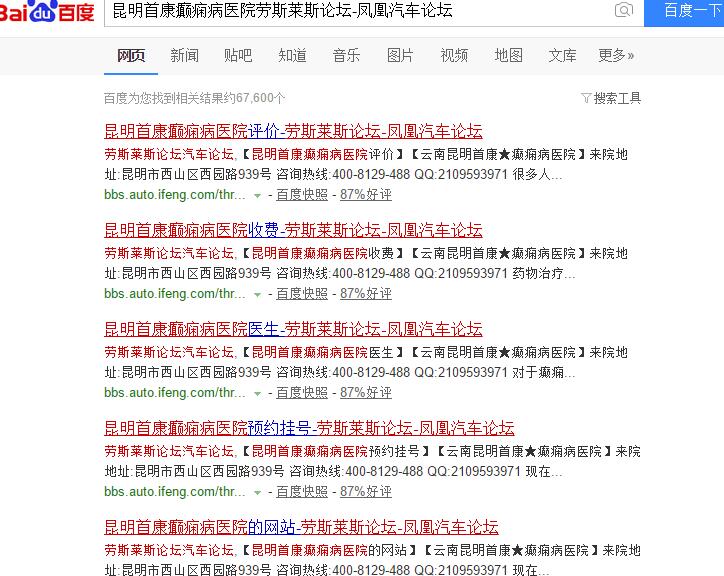Switch to the 贴吧 tab
Image resolution: width=724 pixels, height=576 pixels.
coord(238,56)
